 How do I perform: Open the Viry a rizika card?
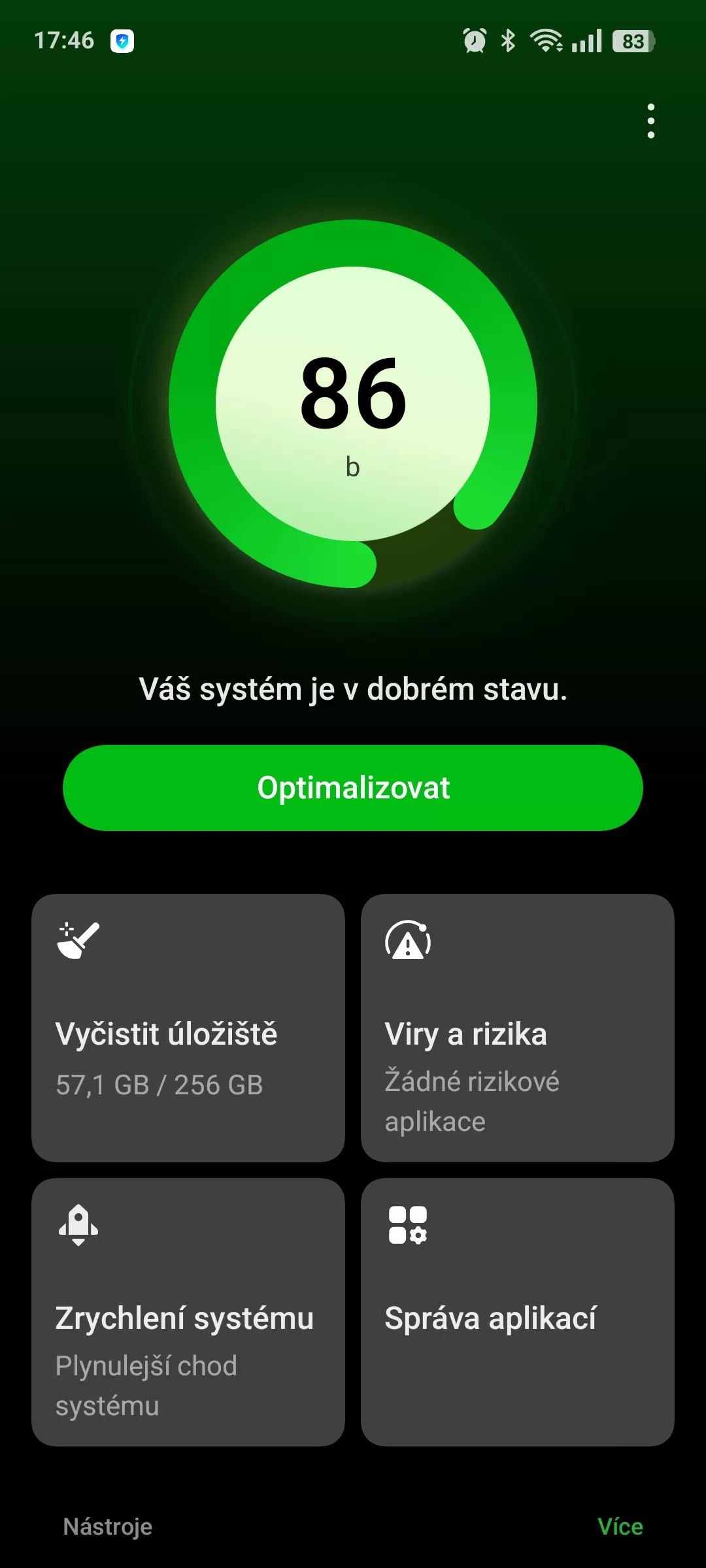click(x=517, y=1027)
